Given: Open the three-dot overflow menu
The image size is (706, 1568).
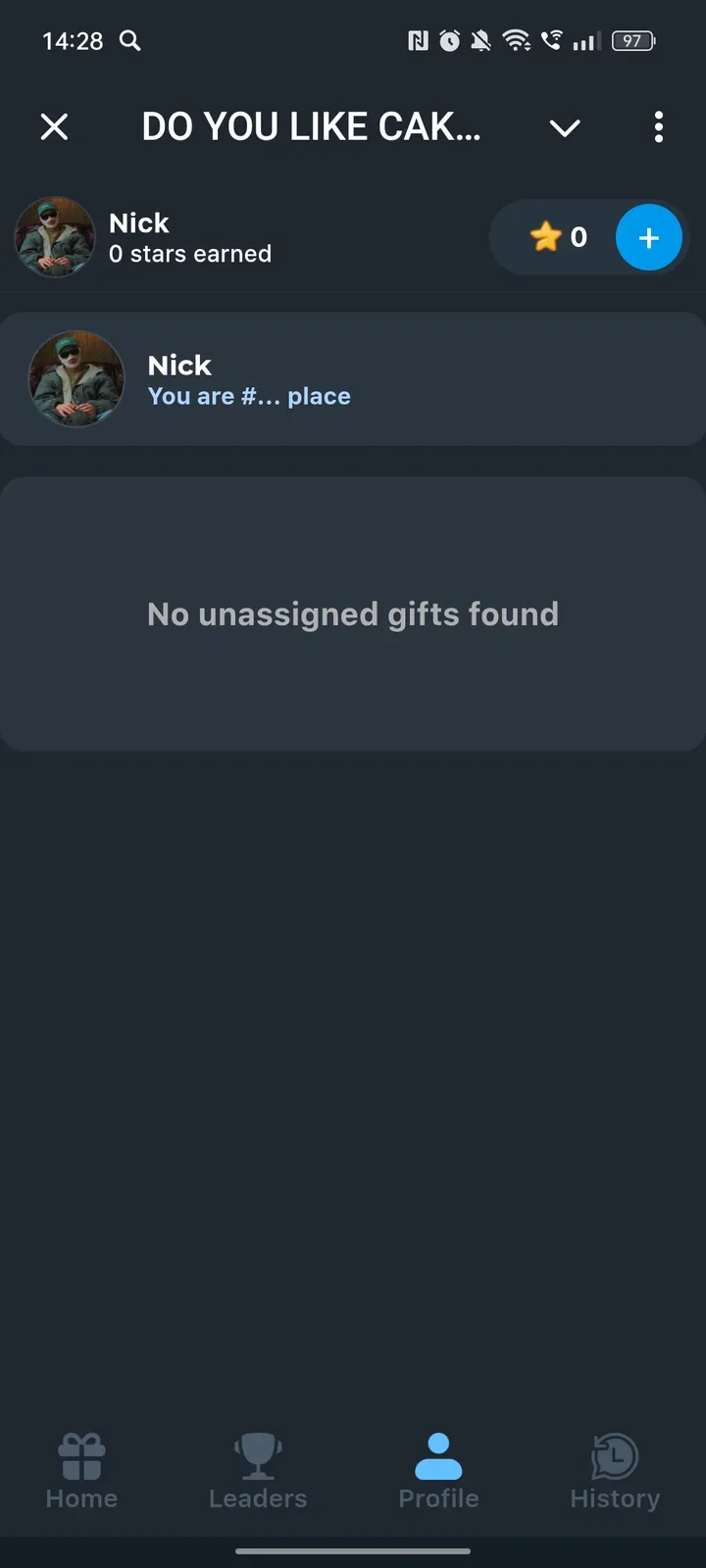Looking at the screenshot, I should (658, 127).
